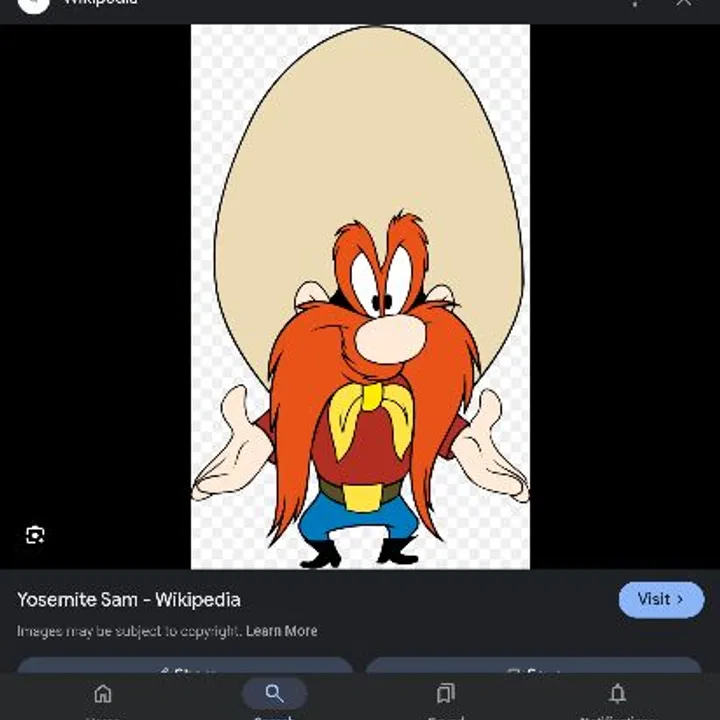This screenshot has width=720, height=720.
Task: Search this image with Lens
Action: click(x=35, y=535)
